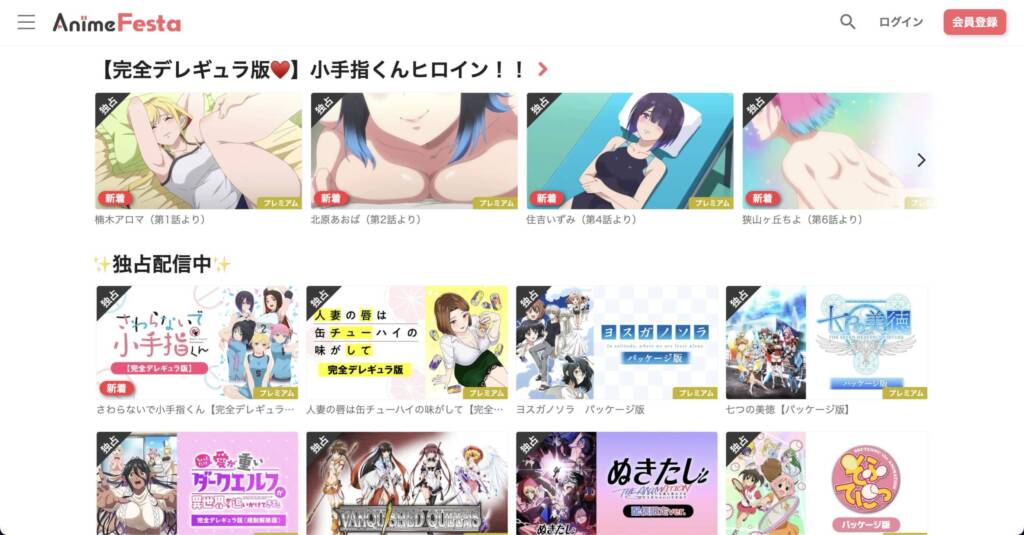Open the search magnifier icon

(847, 22)
